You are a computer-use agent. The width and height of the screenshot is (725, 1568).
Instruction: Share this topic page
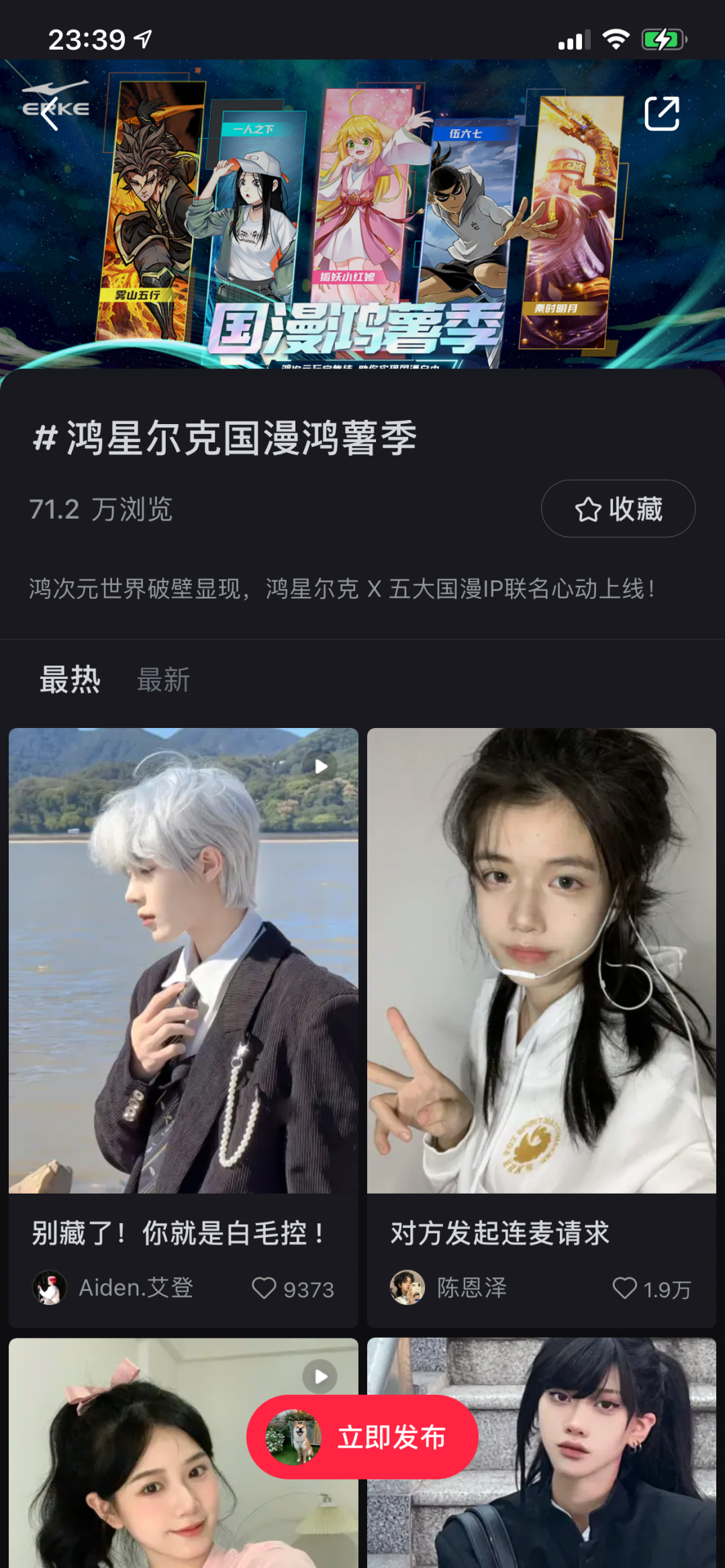point(661,114)
